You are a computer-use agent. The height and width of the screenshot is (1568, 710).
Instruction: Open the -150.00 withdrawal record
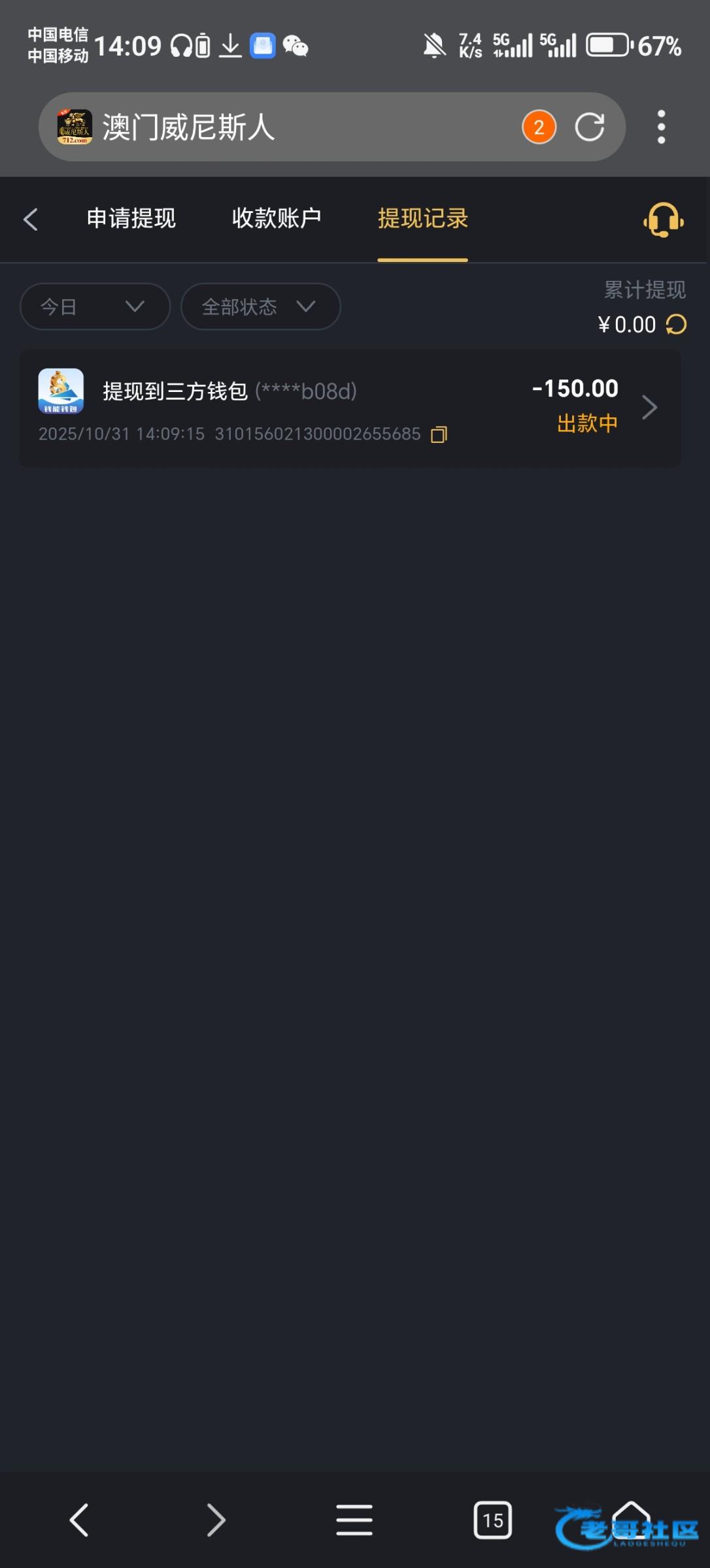(x=350, y=408)
